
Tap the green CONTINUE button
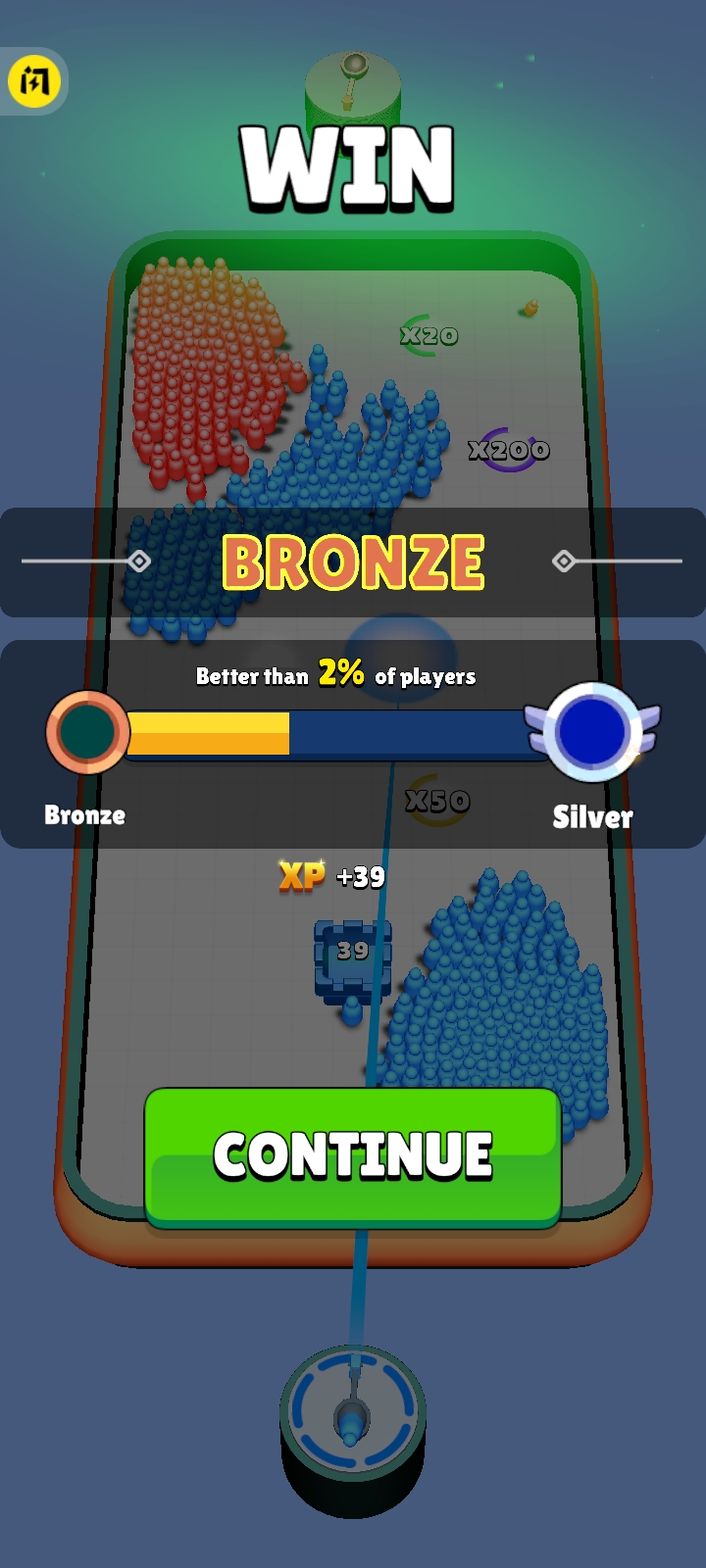pyautogui.click(x=353, y=1156)
